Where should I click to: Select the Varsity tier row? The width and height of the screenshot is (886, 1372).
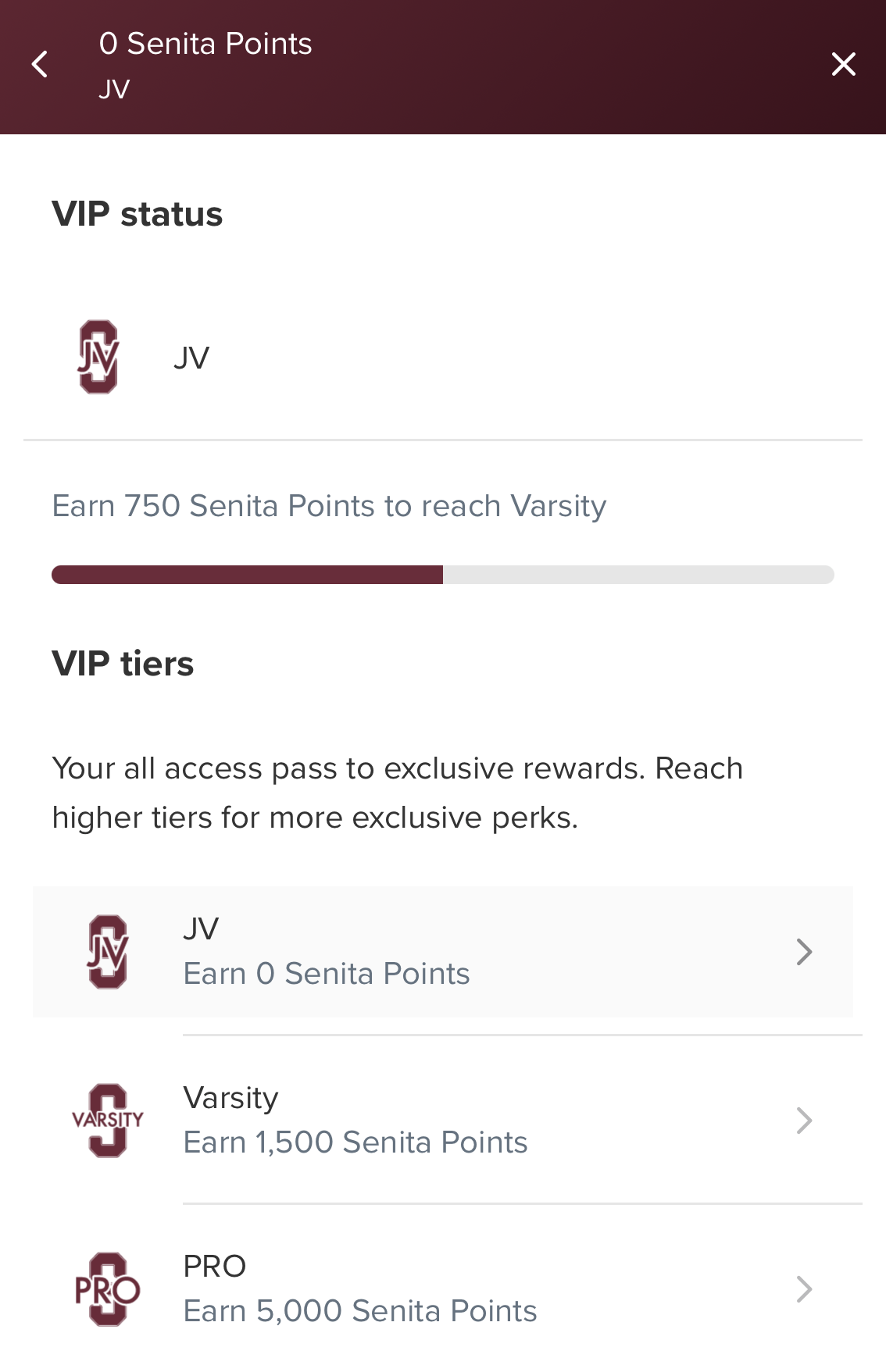[x=442, y=1120]
